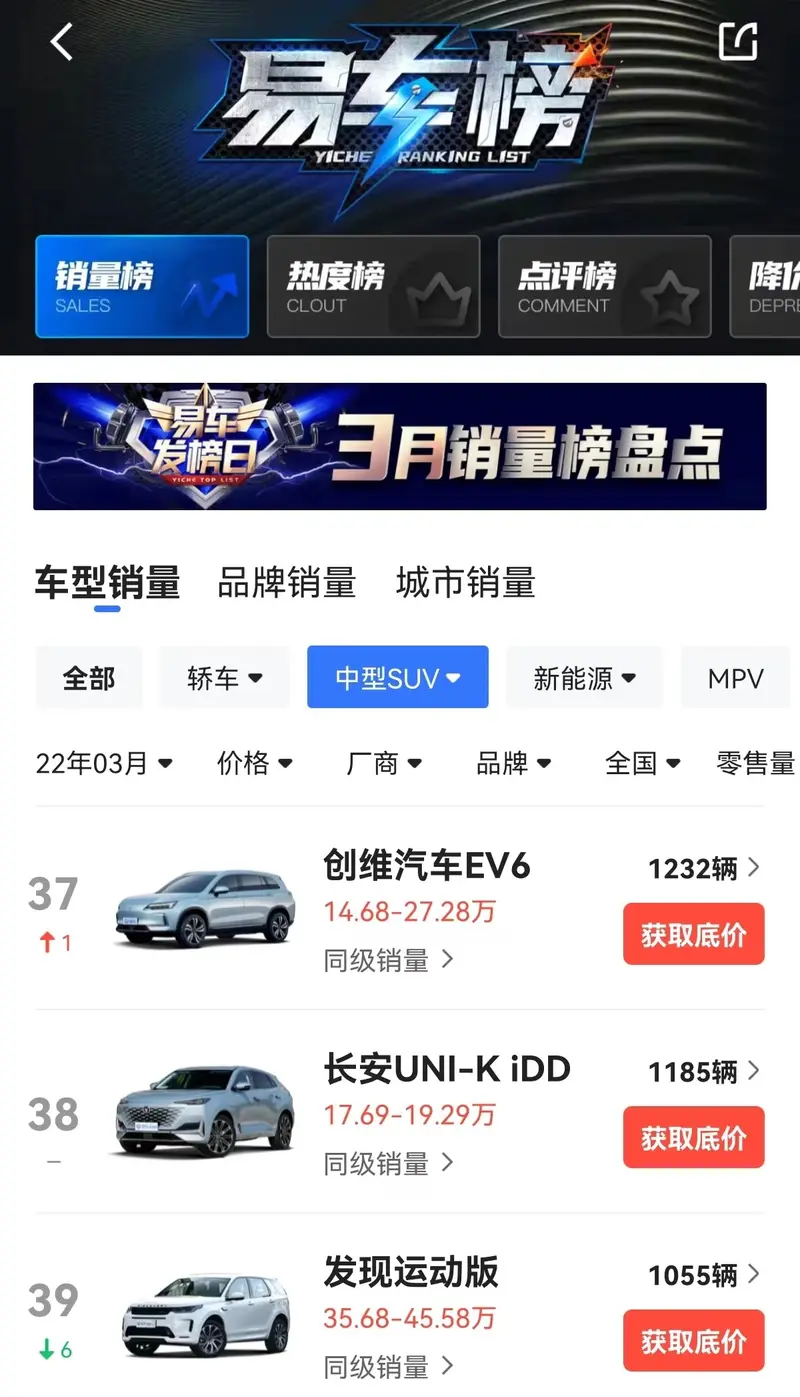Expand the 新能源 dropdown filter

[x=584, y=678]
